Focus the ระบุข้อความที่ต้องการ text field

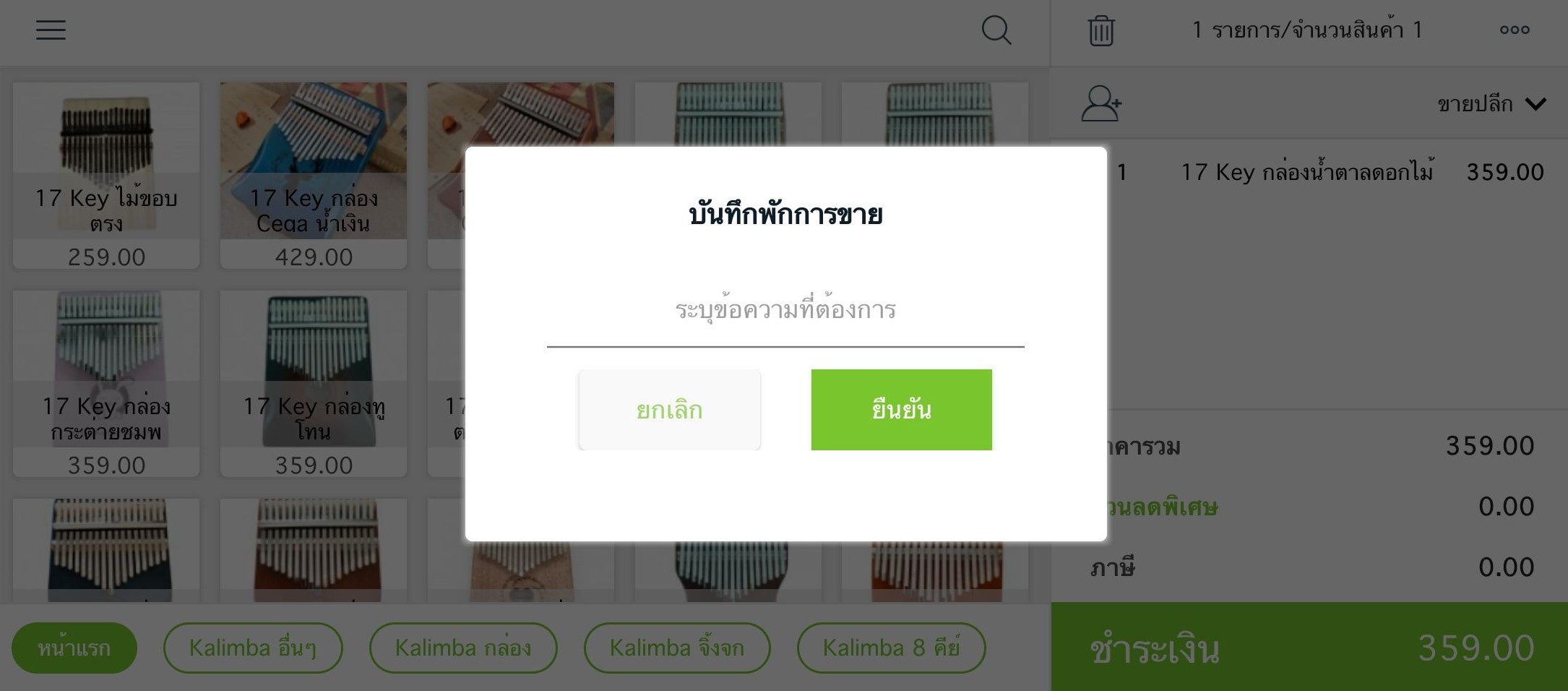(x=785, y=311)
